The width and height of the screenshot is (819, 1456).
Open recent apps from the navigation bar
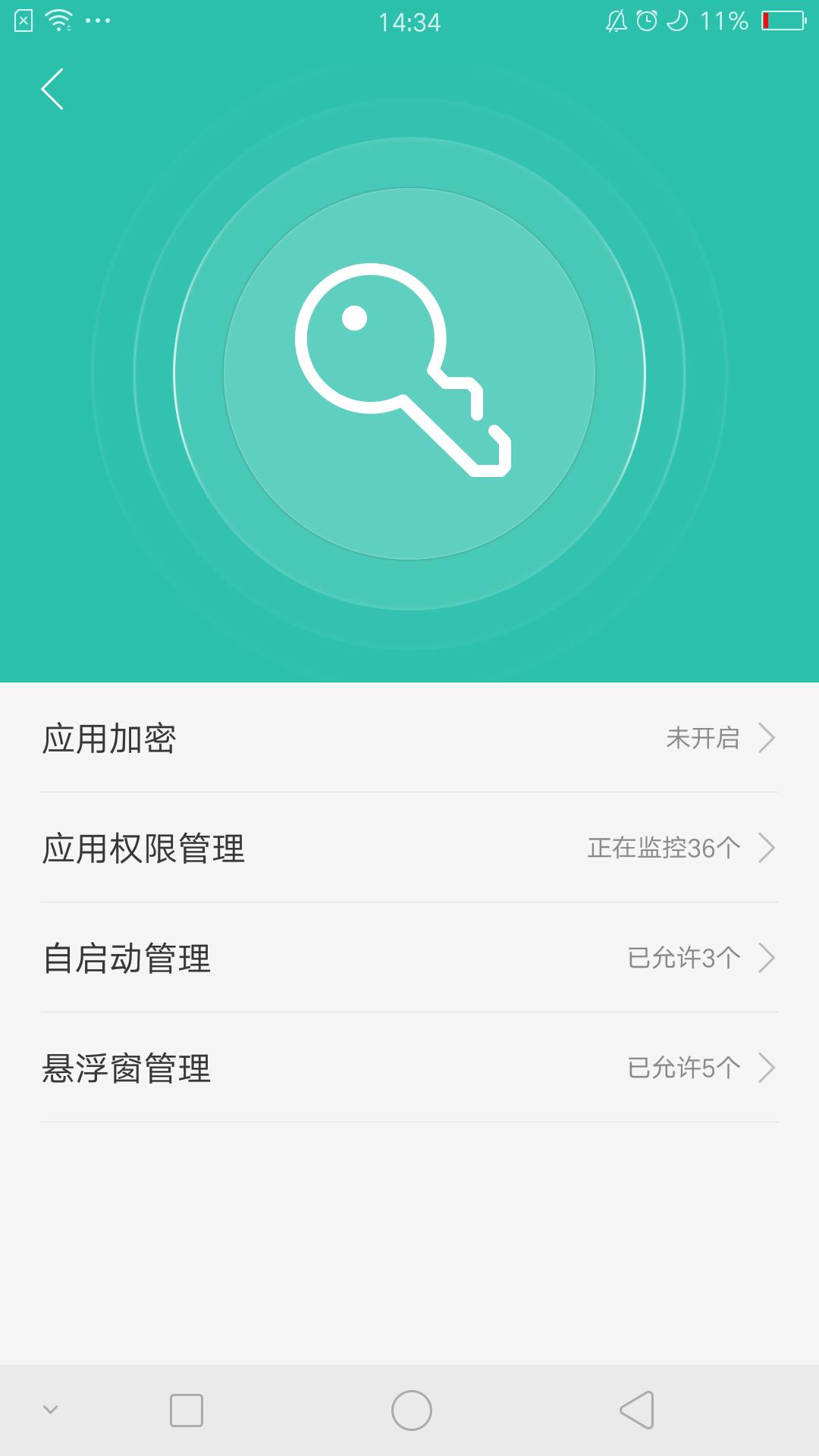coord(186,1410)
